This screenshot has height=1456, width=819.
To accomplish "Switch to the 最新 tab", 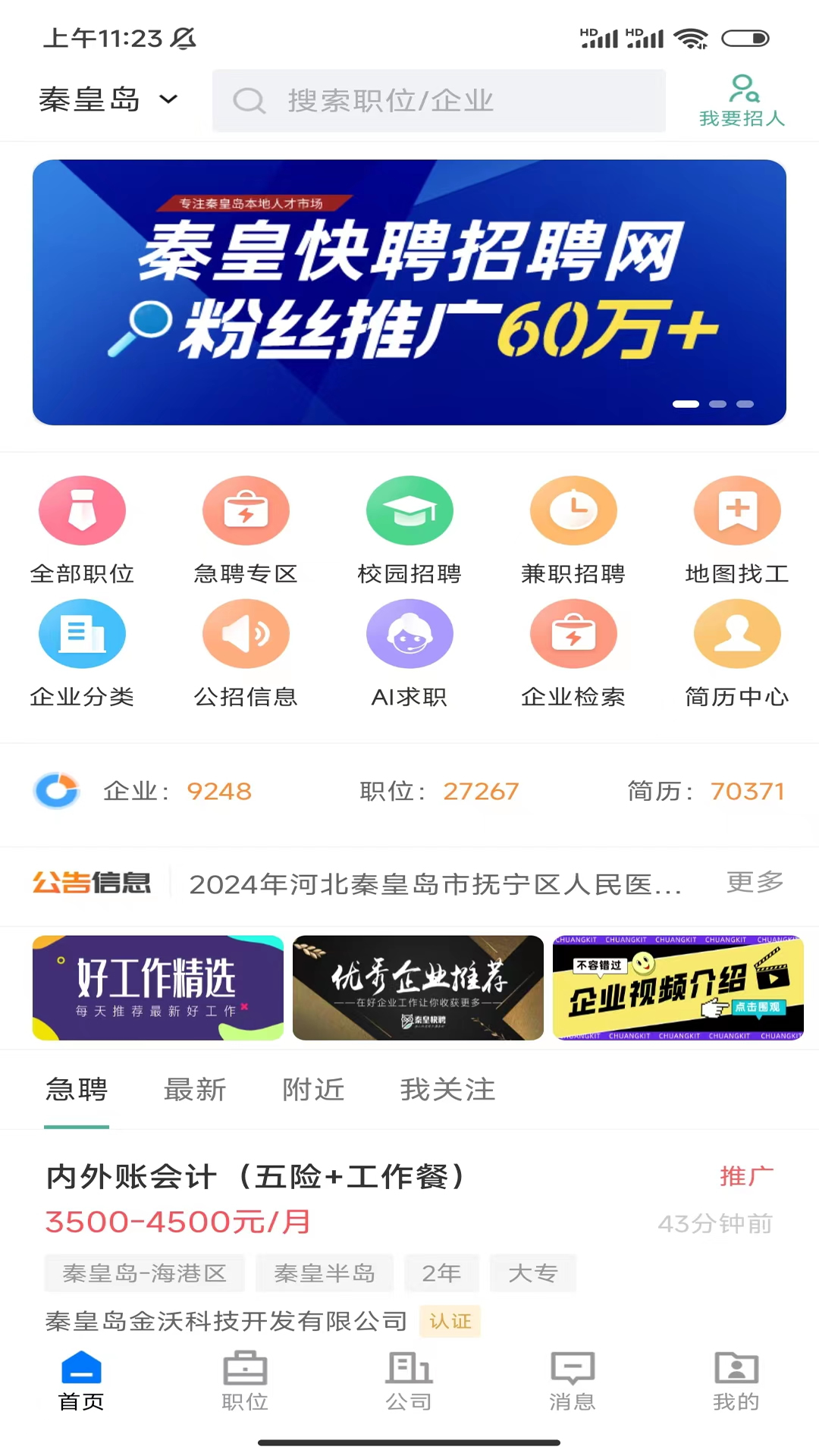I will (x=195, y=1090).
